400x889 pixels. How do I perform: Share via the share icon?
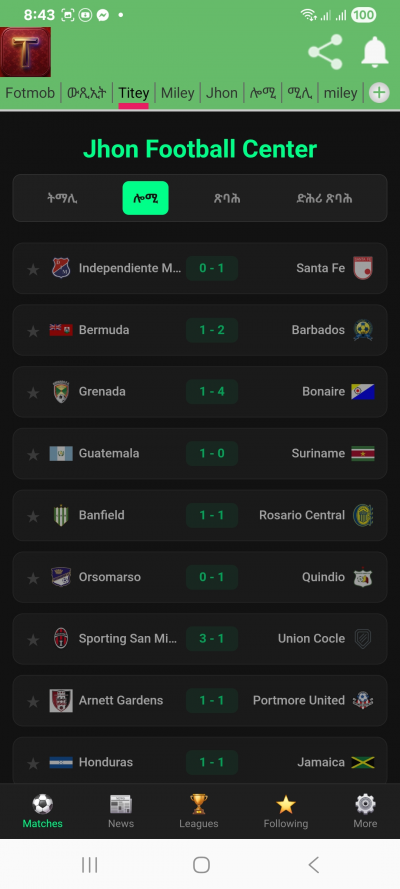(325, 52)
